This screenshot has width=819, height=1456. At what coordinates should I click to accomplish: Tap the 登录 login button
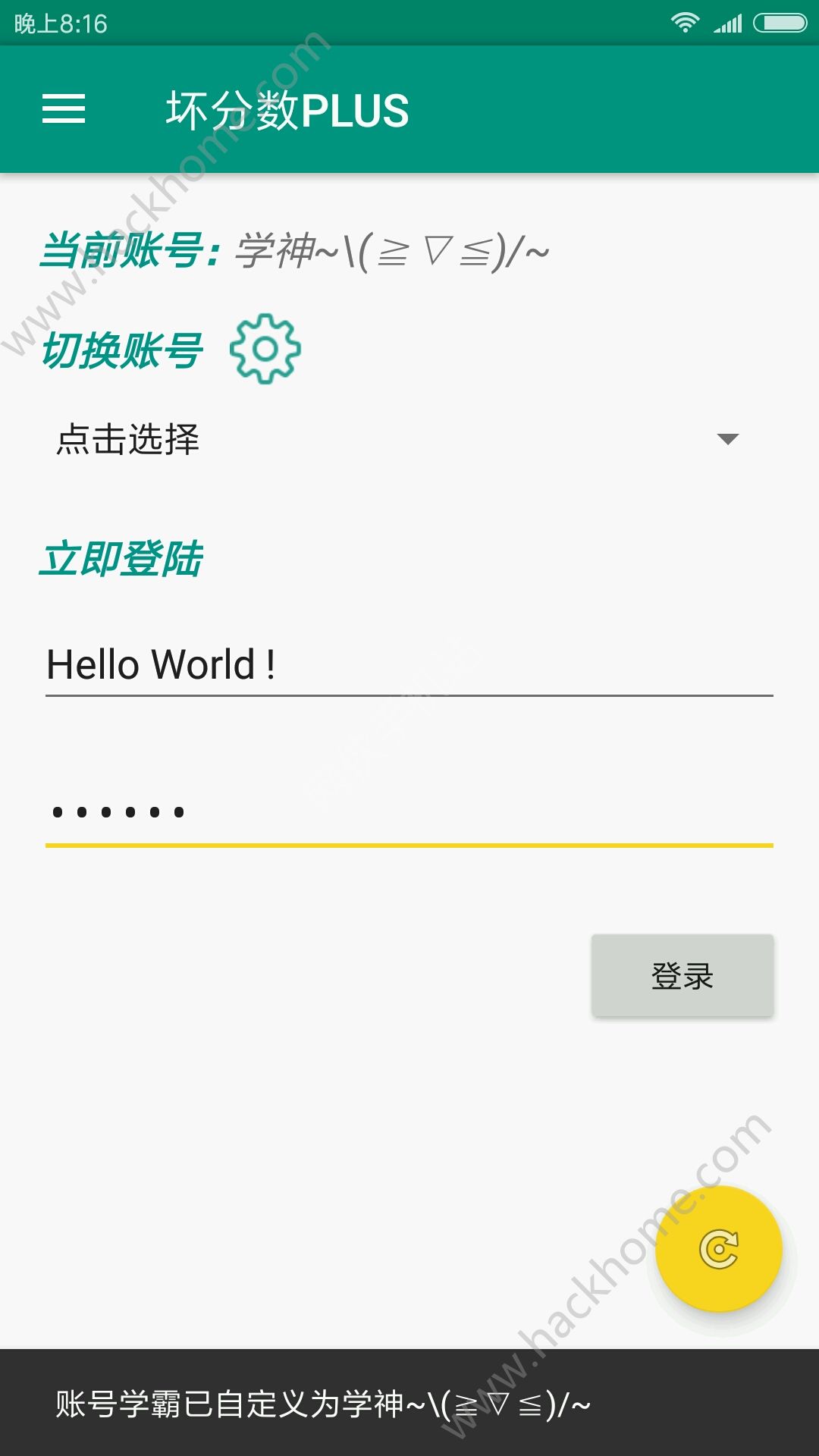pos(682,976)
